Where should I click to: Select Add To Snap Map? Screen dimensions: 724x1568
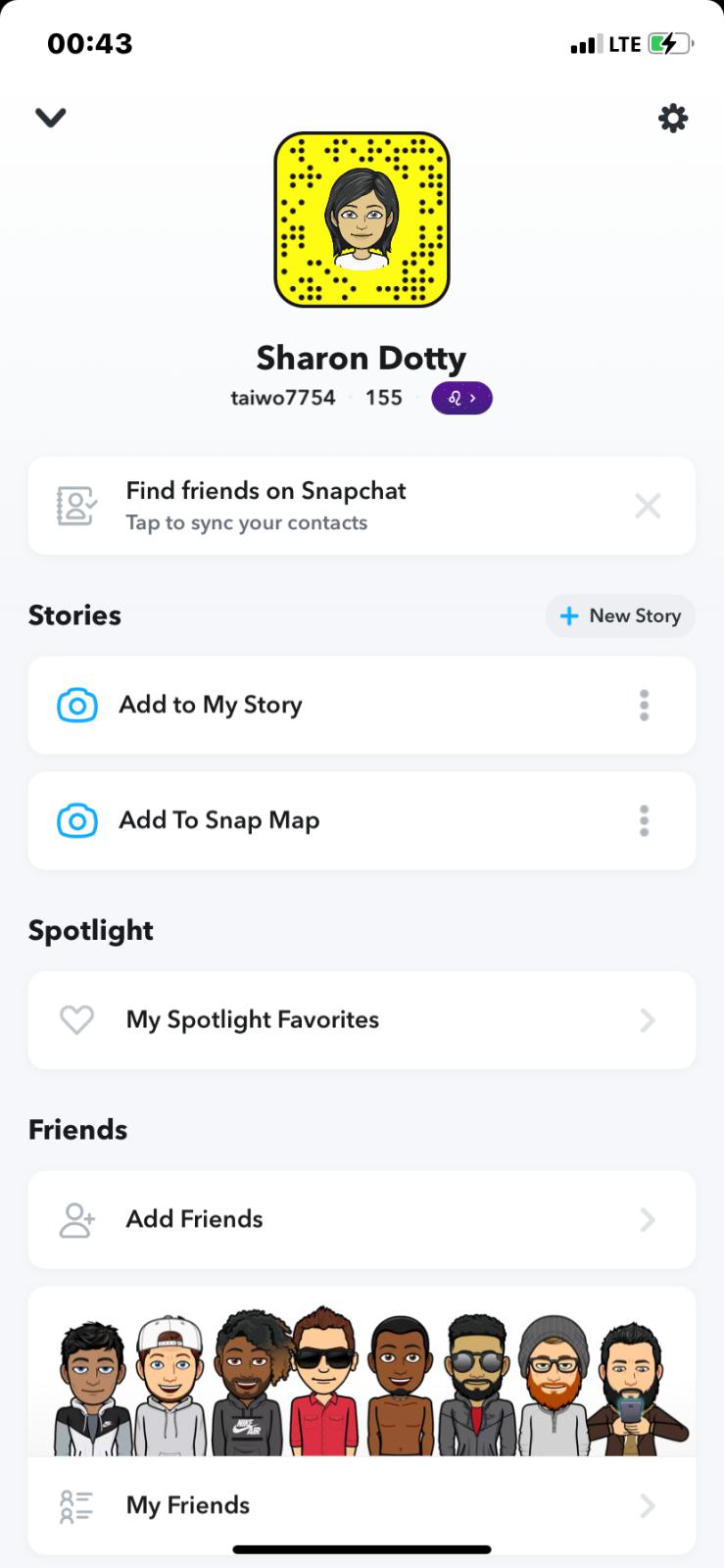click(x=294, y=821)
